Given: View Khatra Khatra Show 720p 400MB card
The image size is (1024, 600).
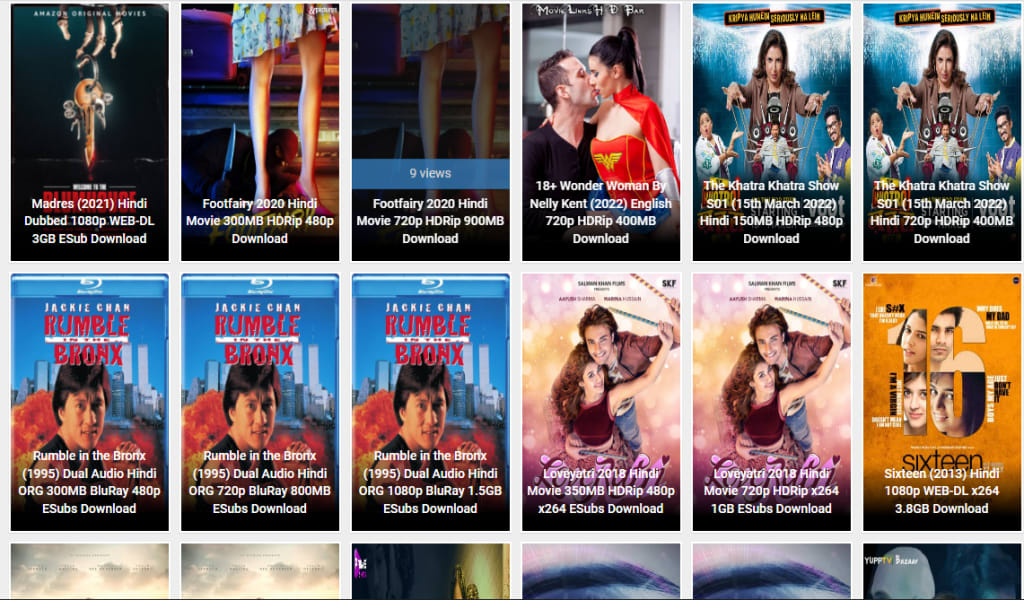Looking at the screenshot, I should 941,130.
